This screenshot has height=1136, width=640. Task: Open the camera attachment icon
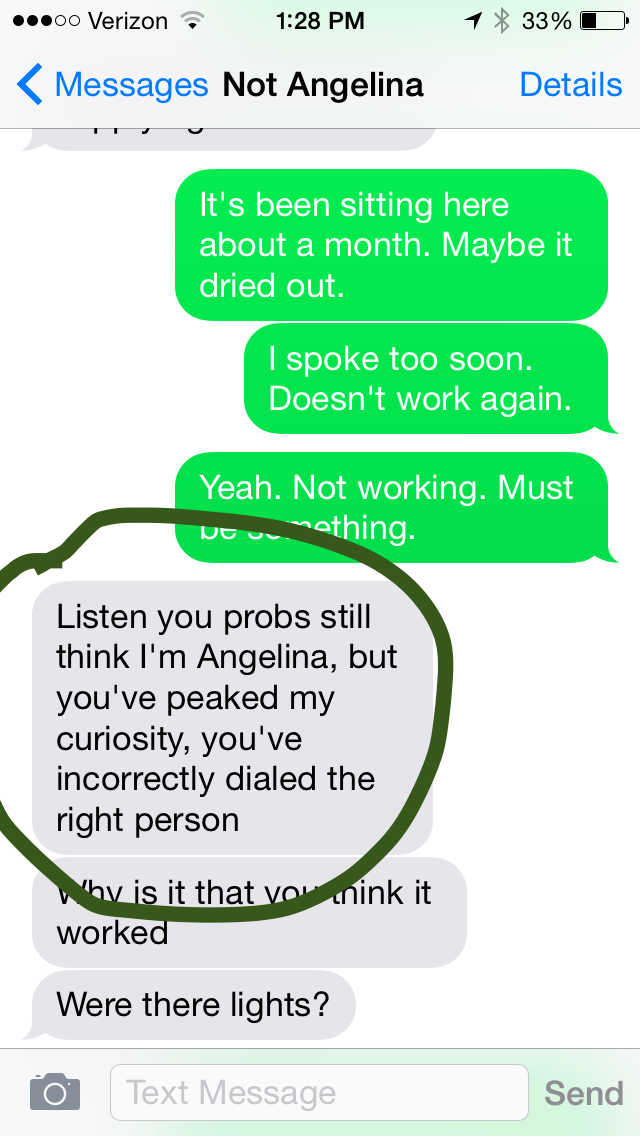coord(54,1092)
